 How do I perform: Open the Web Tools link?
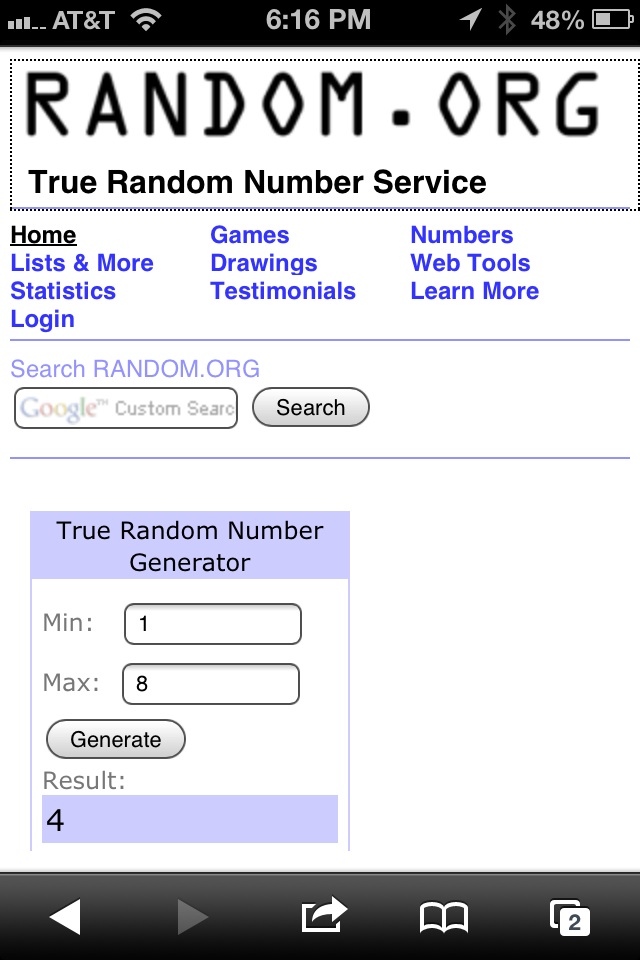click(x=470, y=264)
